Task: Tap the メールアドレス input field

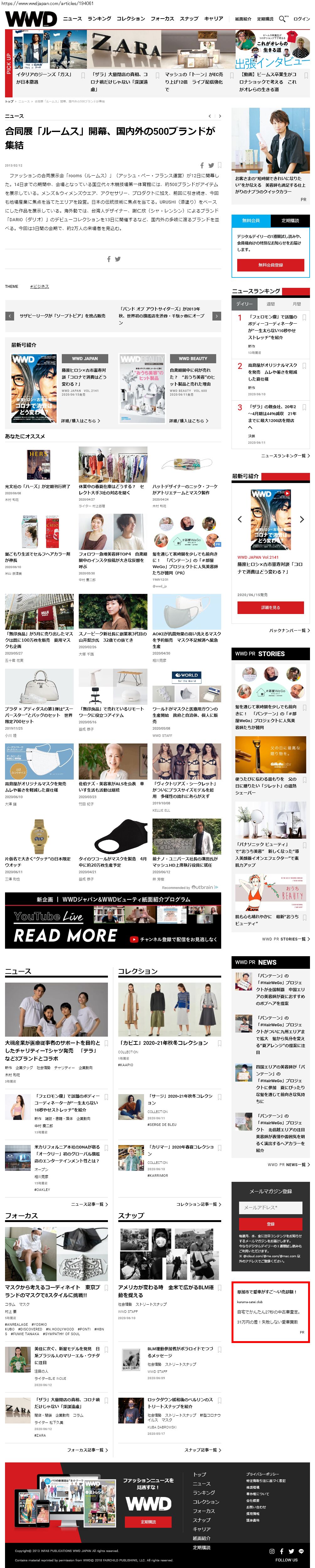Action: [x=271, y=1207]
